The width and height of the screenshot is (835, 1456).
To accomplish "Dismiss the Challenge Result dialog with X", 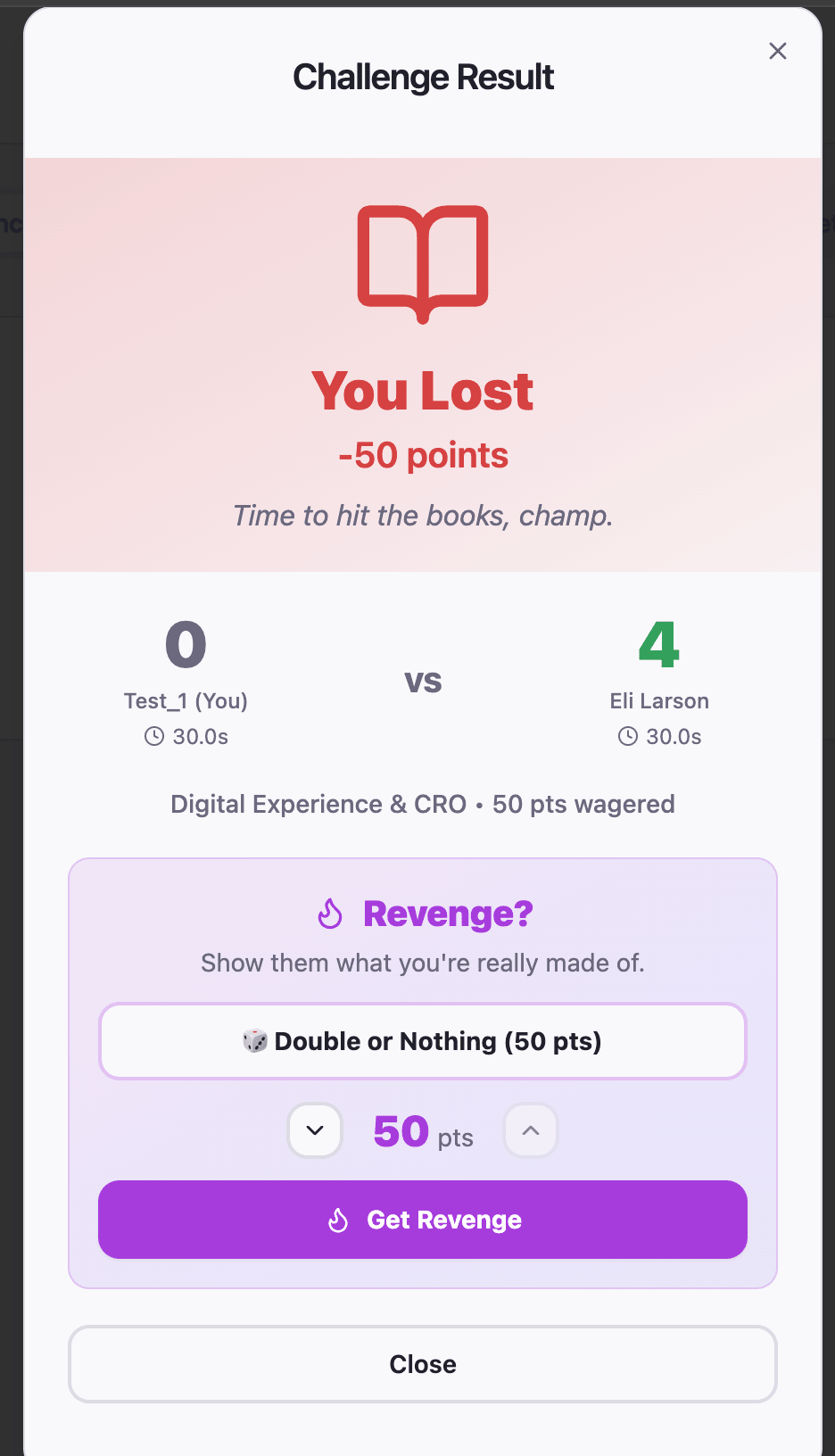I will point(778,51).
